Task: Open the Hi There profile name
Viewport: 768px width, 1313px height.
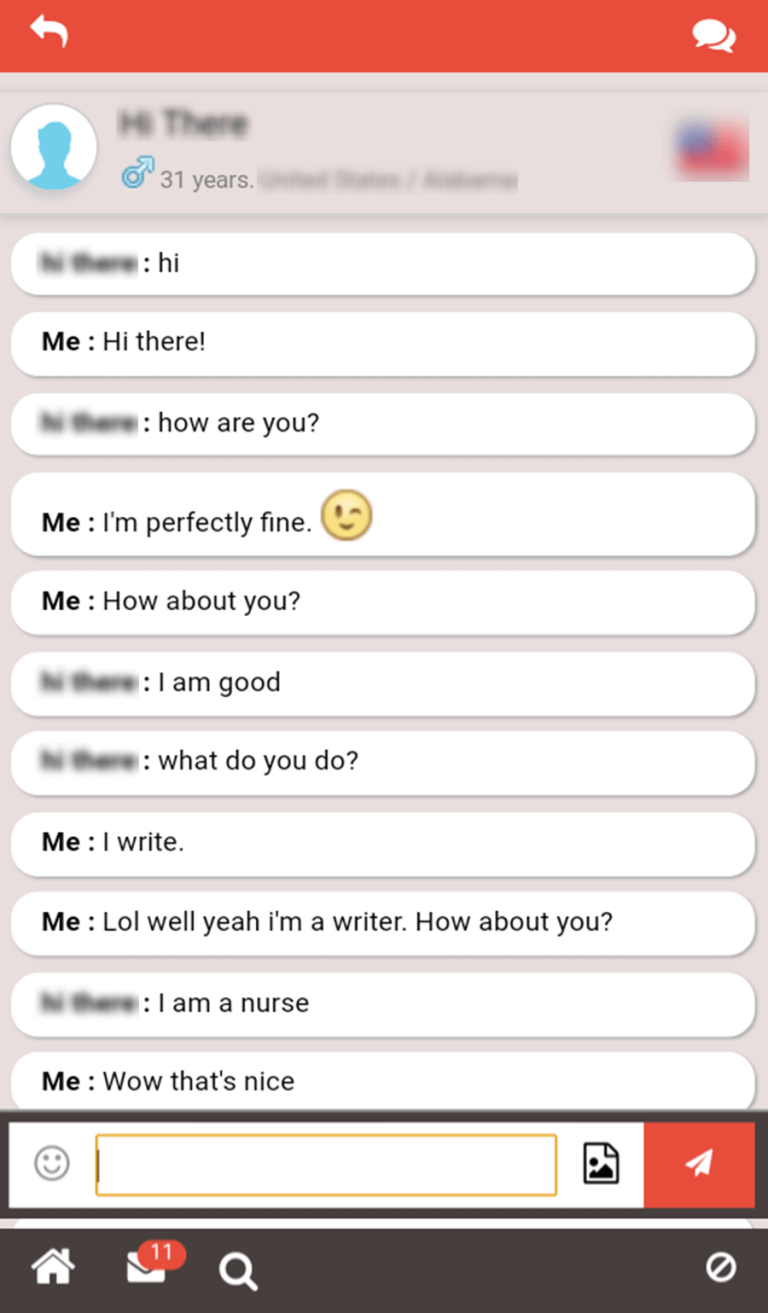Action: 183,123
